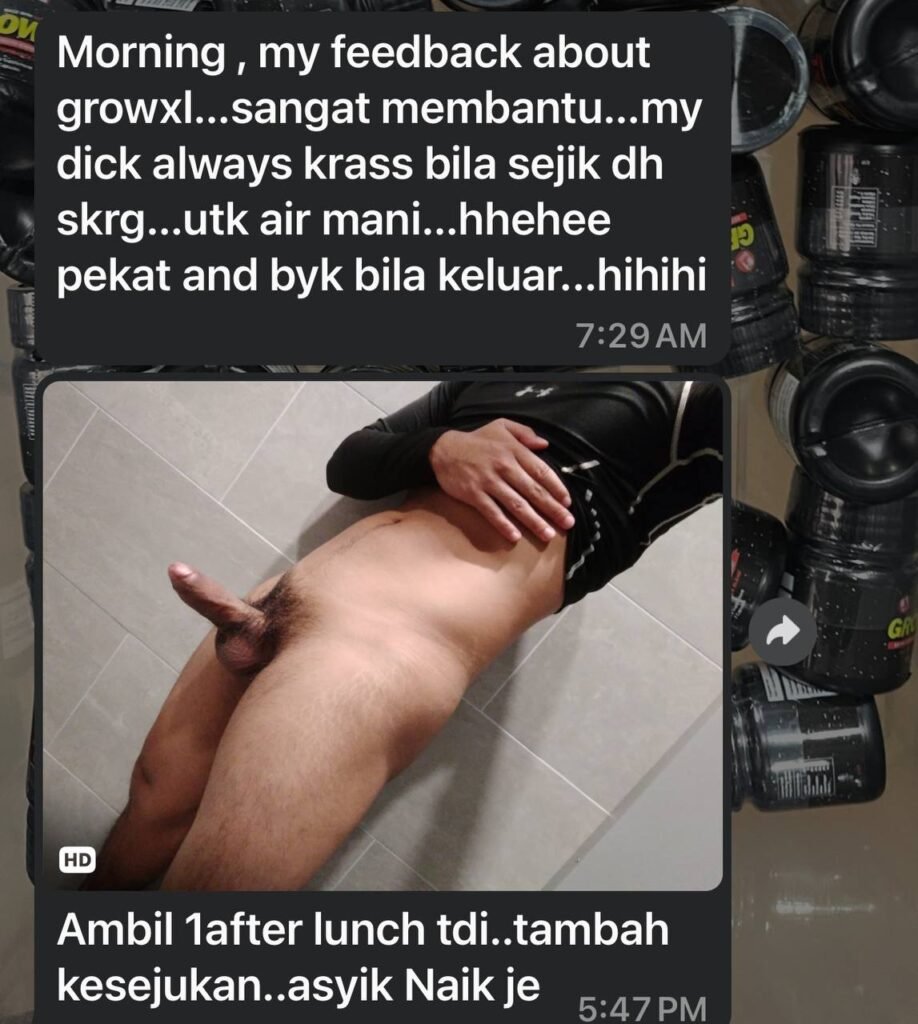The height and width of the screenshot is (1024, 918).
Task: Forward the HD photo message
Action: tap(783, 631)
